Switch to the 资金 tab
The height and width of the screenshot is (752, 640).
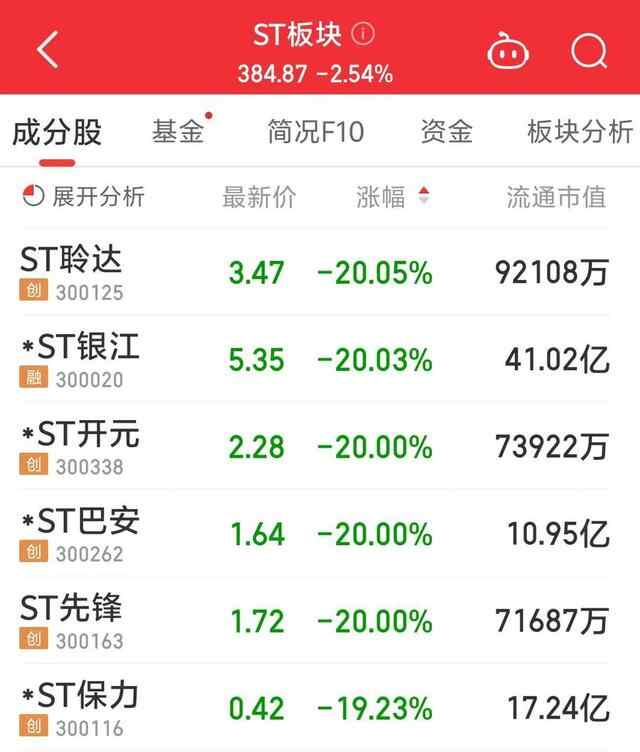click(446, 132)
